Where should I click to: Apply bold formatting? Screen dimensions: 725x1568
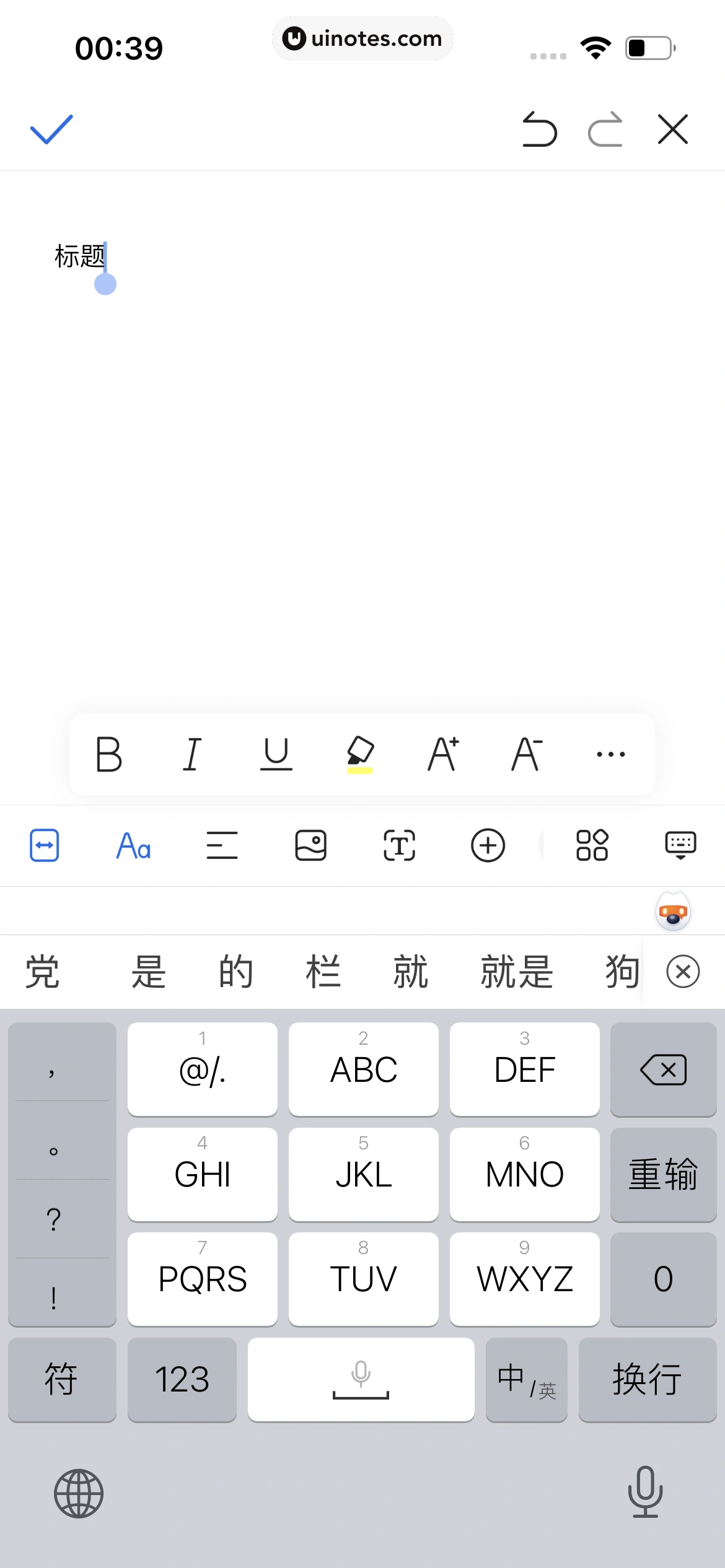click(109, 754)
